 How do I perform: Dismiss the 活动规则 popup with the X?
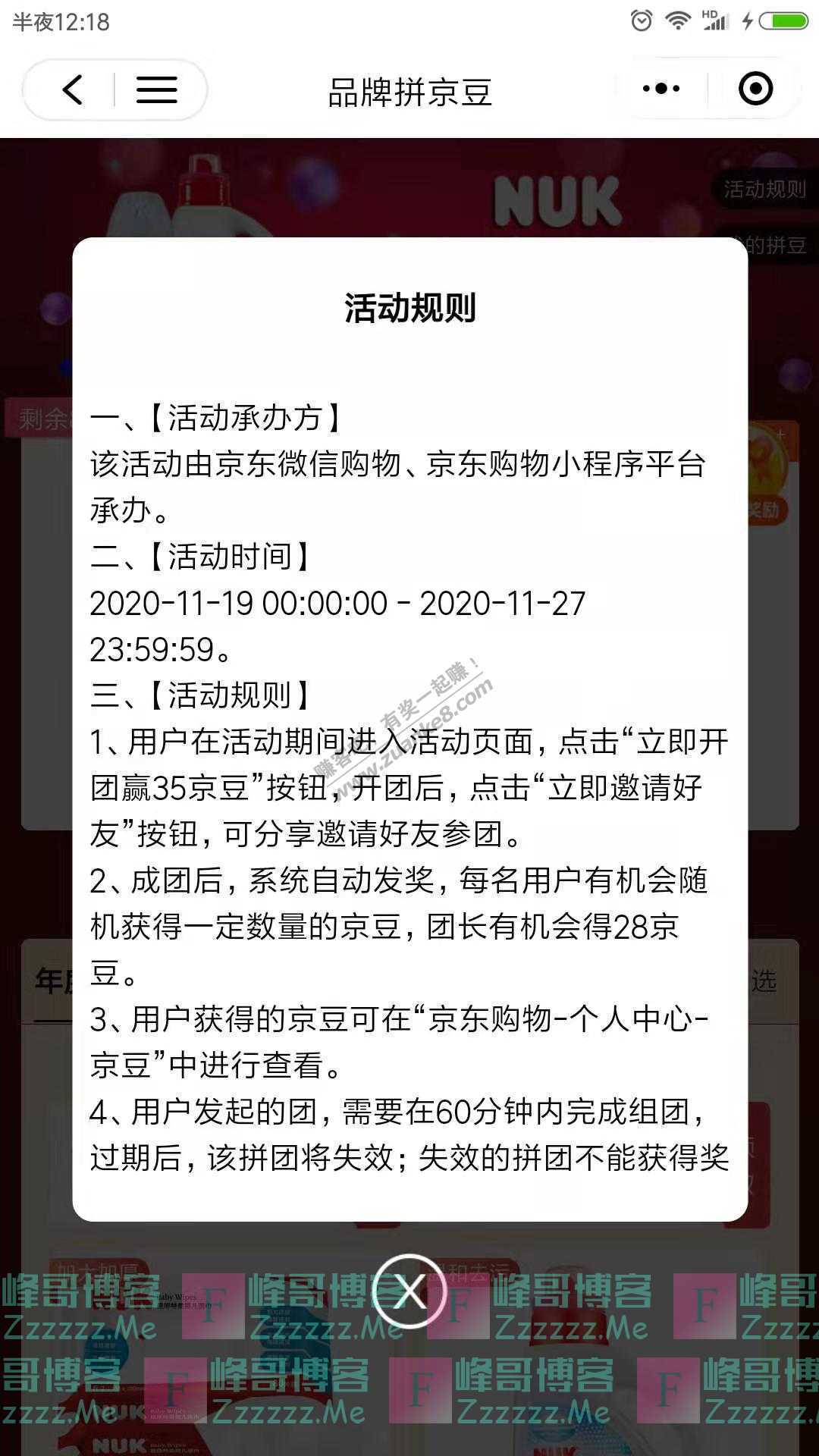(x=409, y=1291)
